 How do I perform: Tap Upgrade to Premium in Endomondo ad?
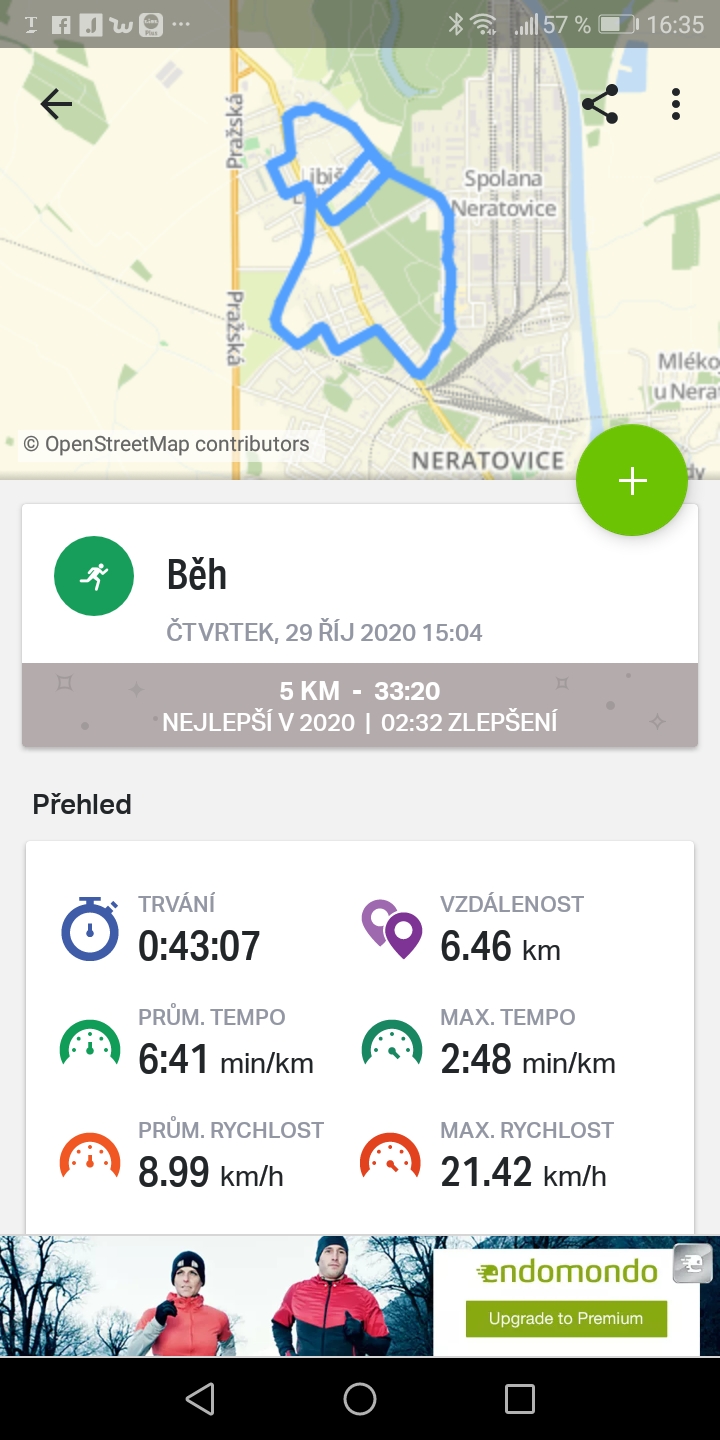[566, 1318]
